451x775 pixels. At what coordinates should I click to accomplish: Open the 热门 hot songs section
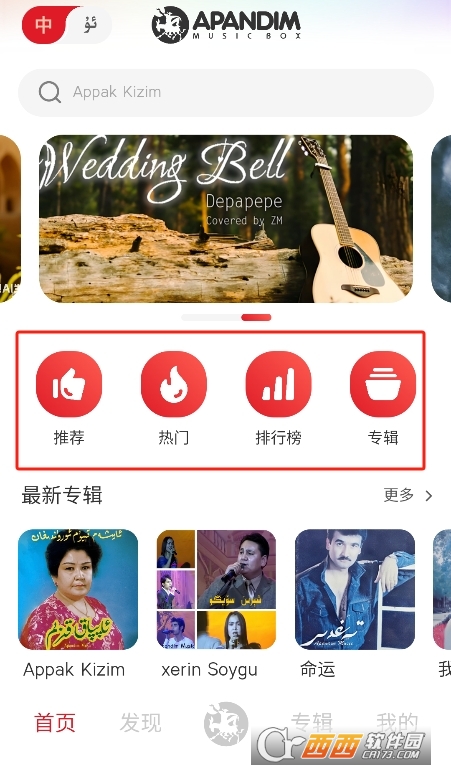coord(174,398)
